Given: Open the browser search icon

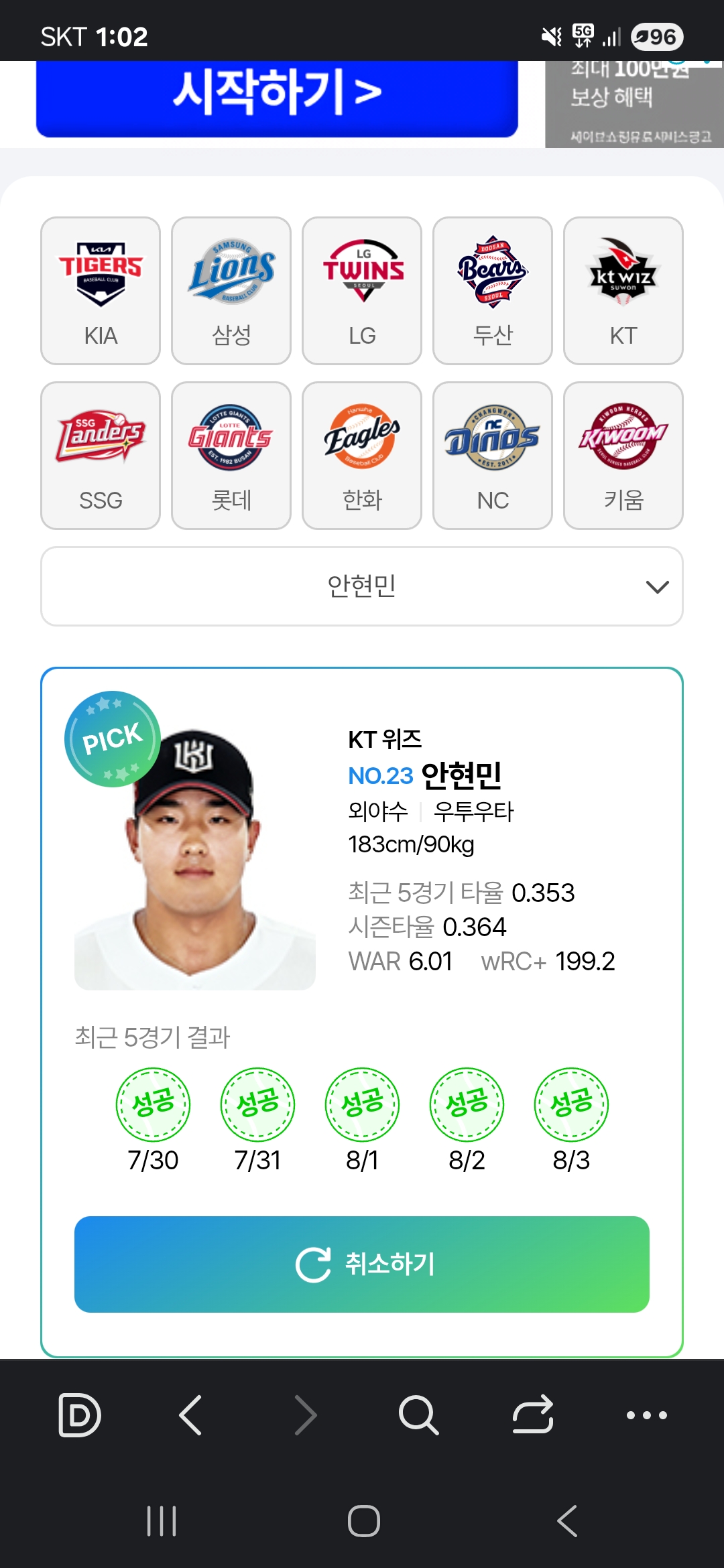Looking at the screenshot, I should [x=418, y=1415].
